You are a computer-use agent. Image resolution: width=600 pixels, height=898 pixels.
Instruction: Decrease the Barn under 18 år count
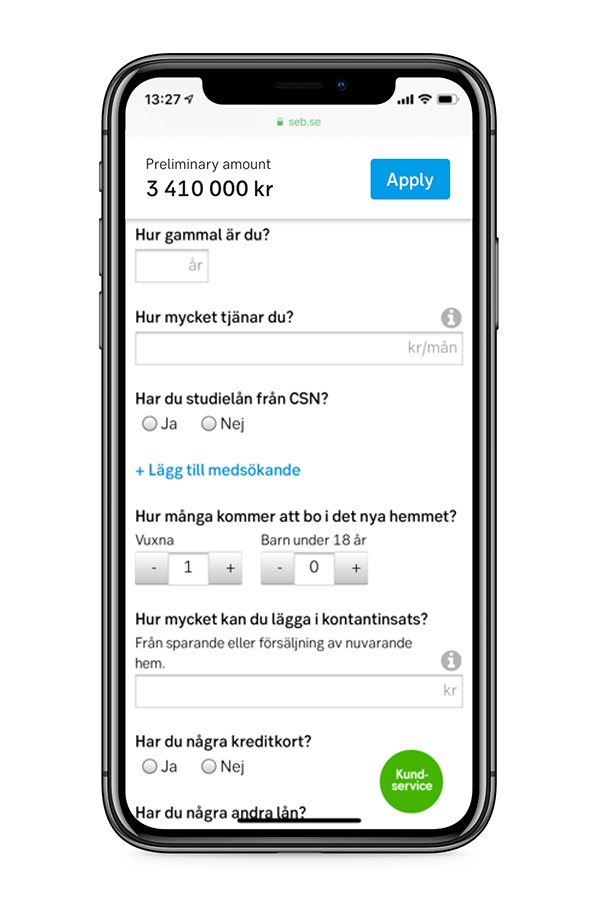click(x=279, y=568)
